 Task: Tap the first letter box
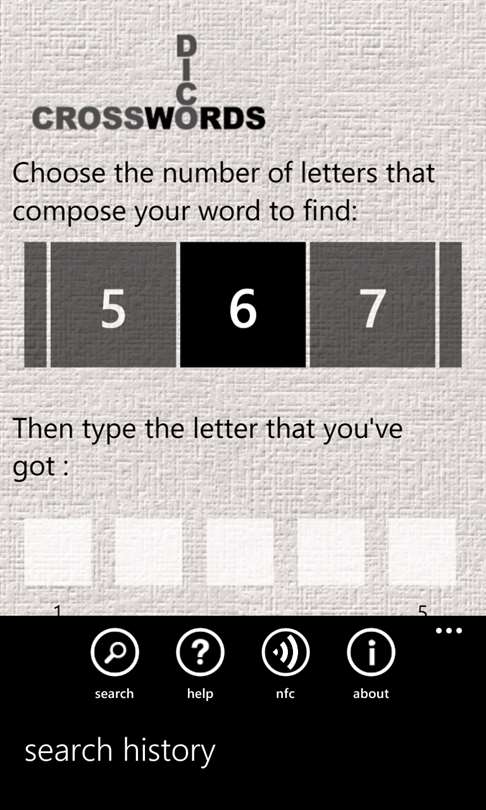pos(58,552)
